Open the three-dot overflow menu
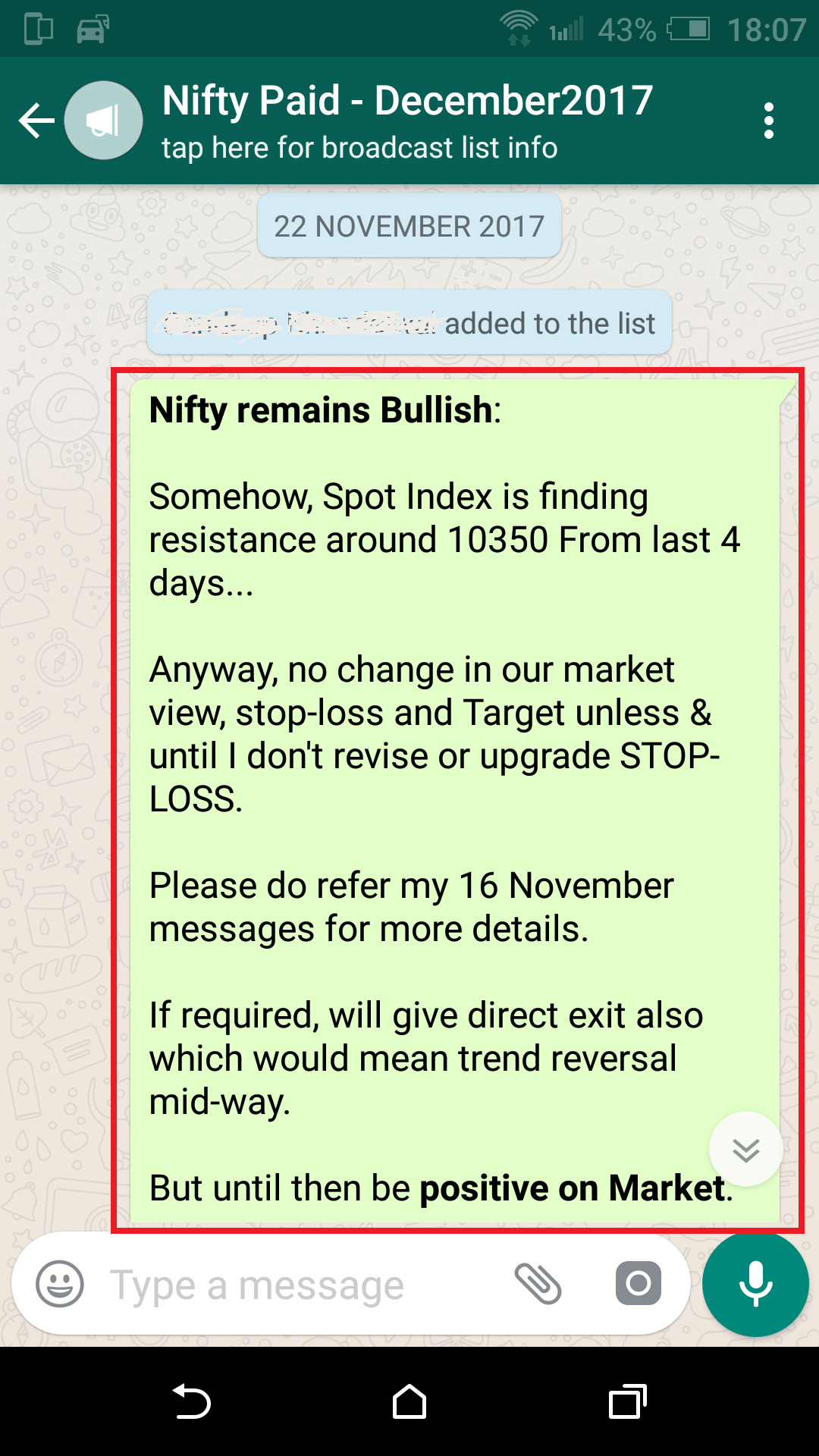 [x=768, y=121]
